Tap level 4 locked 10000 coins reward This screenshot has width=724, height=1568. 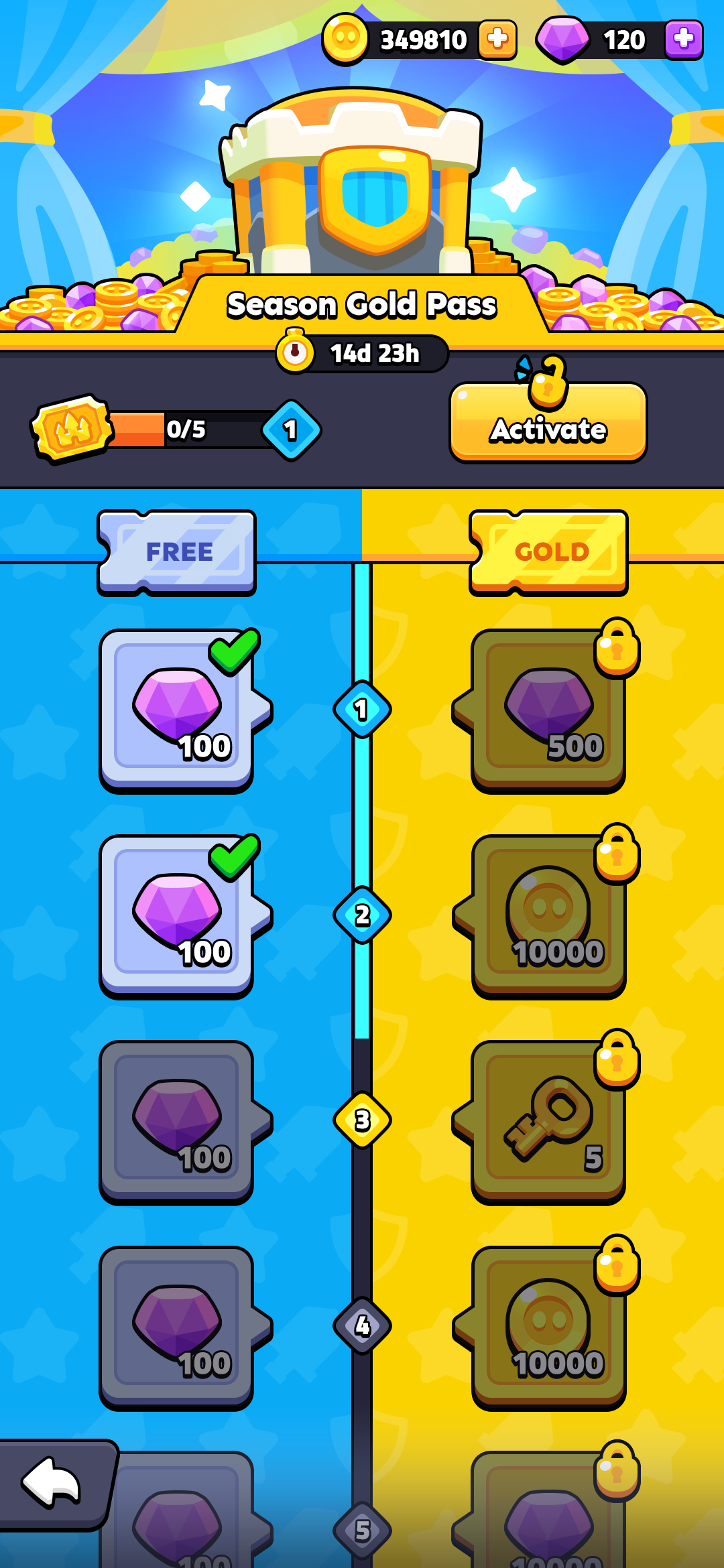click(548, 1328)
